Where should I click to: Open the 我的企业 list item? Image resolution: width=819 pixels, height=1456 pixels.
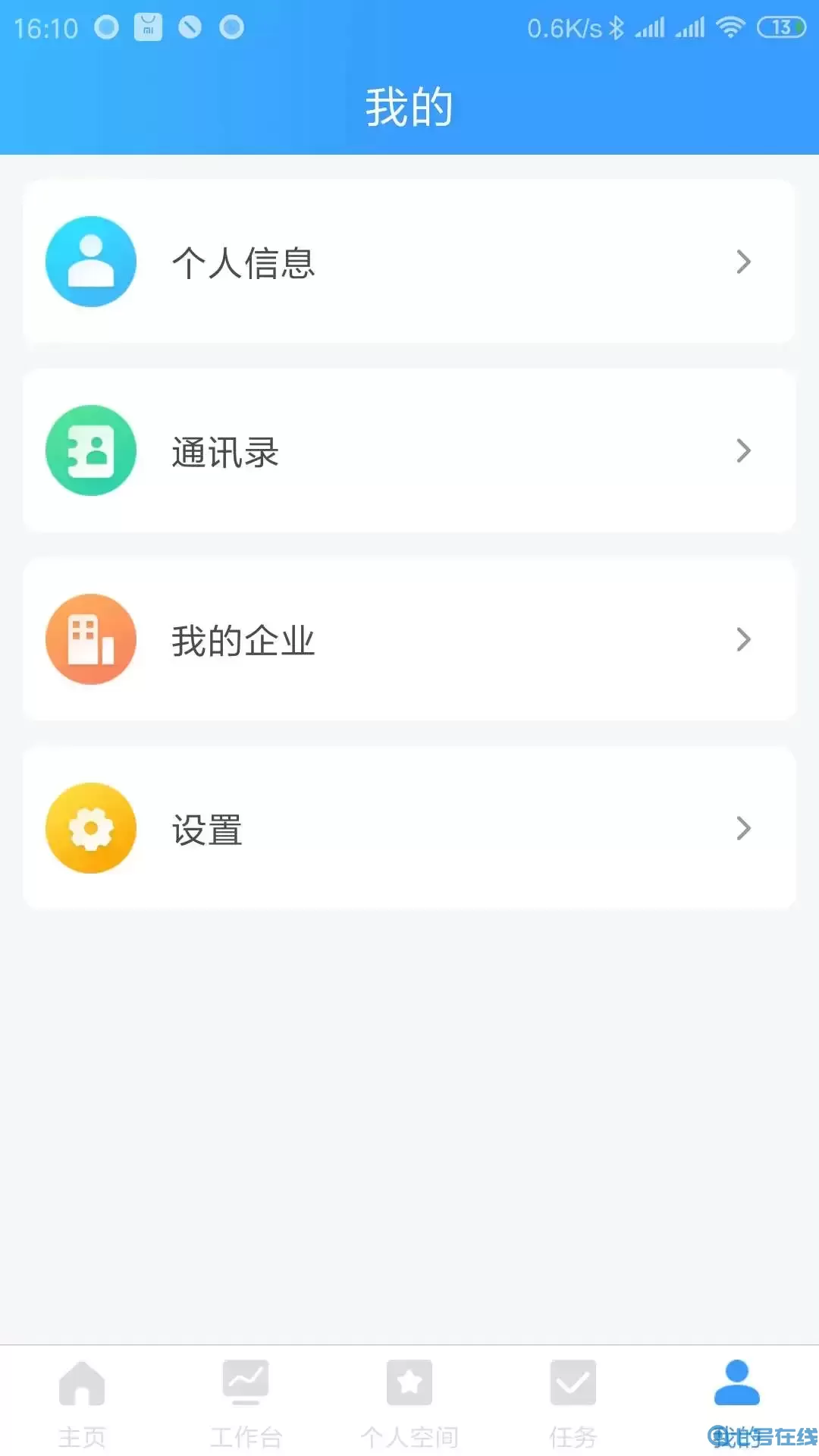point(409,639)
